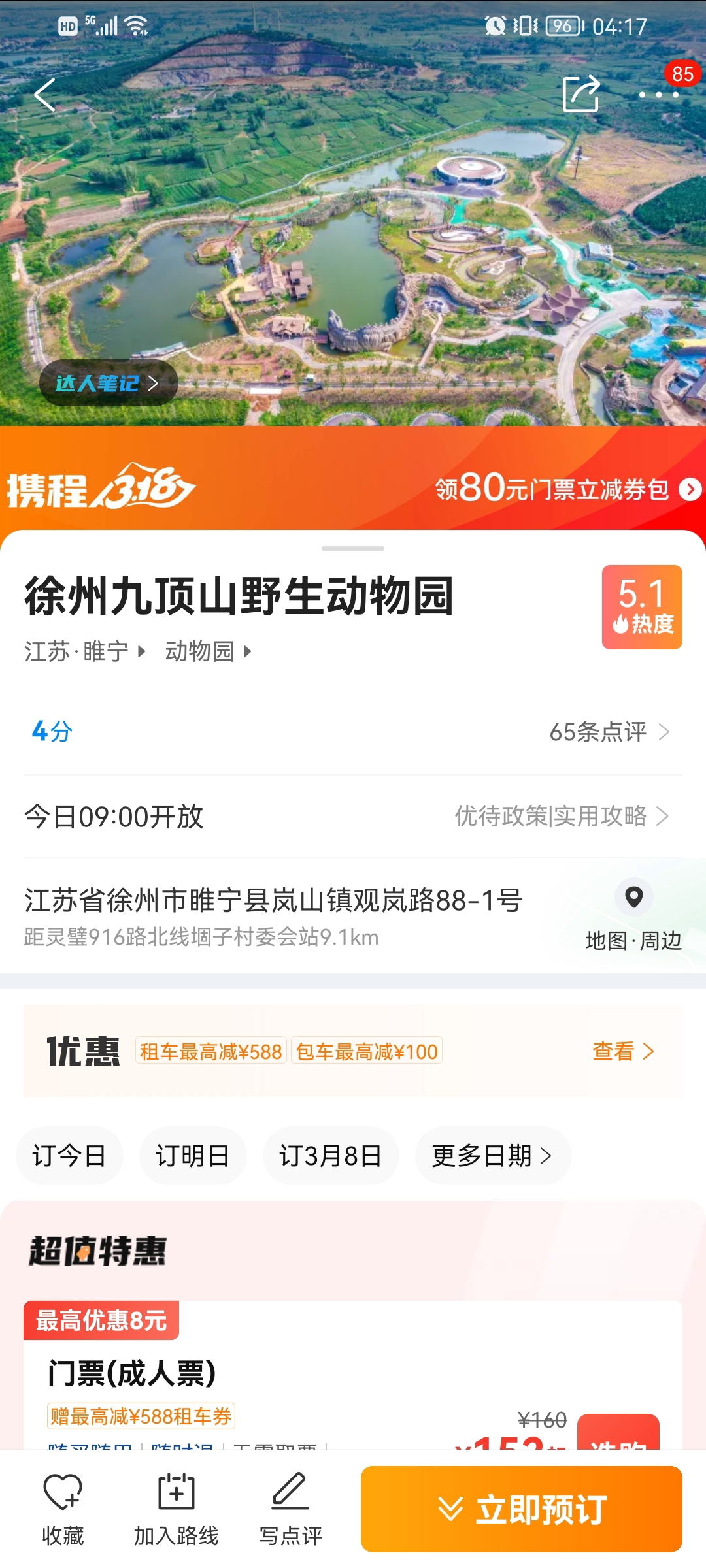Add this attraction to 收藏
Viewport: 706px width, 1568px height.
click(63, 1509)
